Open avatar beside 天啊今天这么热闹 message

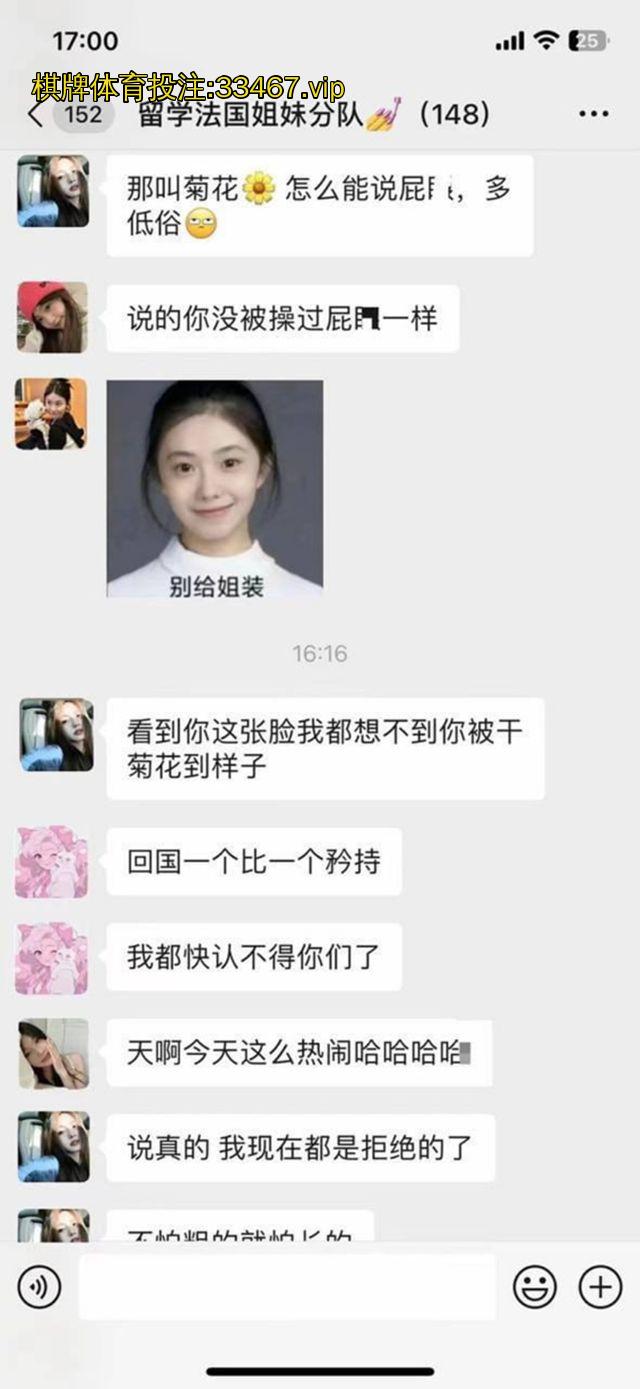(54, 1054)
